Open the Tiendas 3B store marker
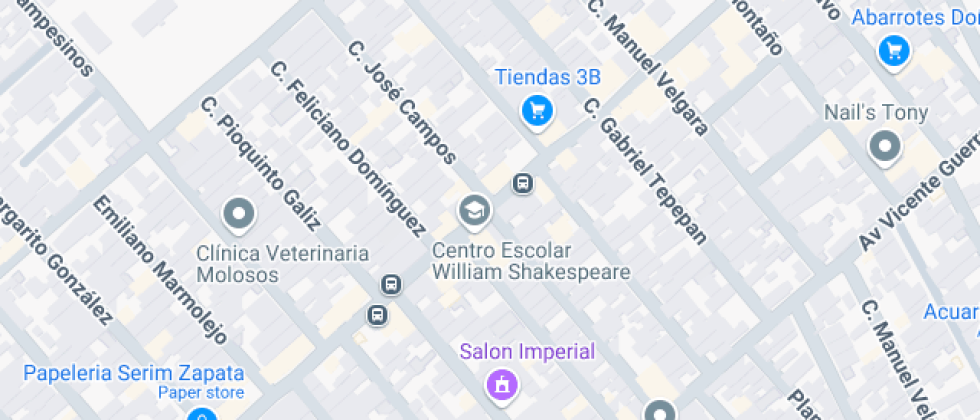Screen dimensions: 980x420 point(538,109)
